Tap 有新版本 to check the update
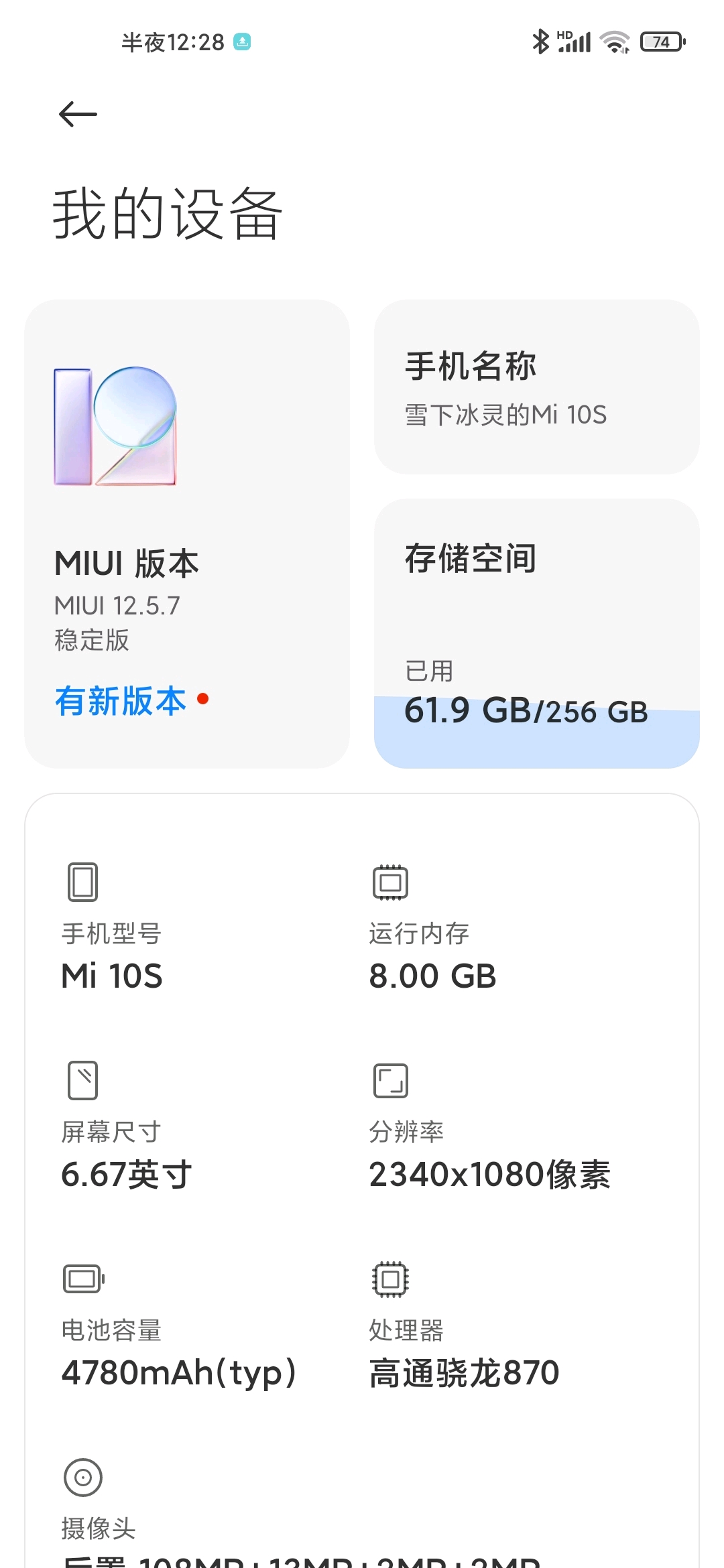This screenshot has width=724, height=1568. click(x=121, y=701)
